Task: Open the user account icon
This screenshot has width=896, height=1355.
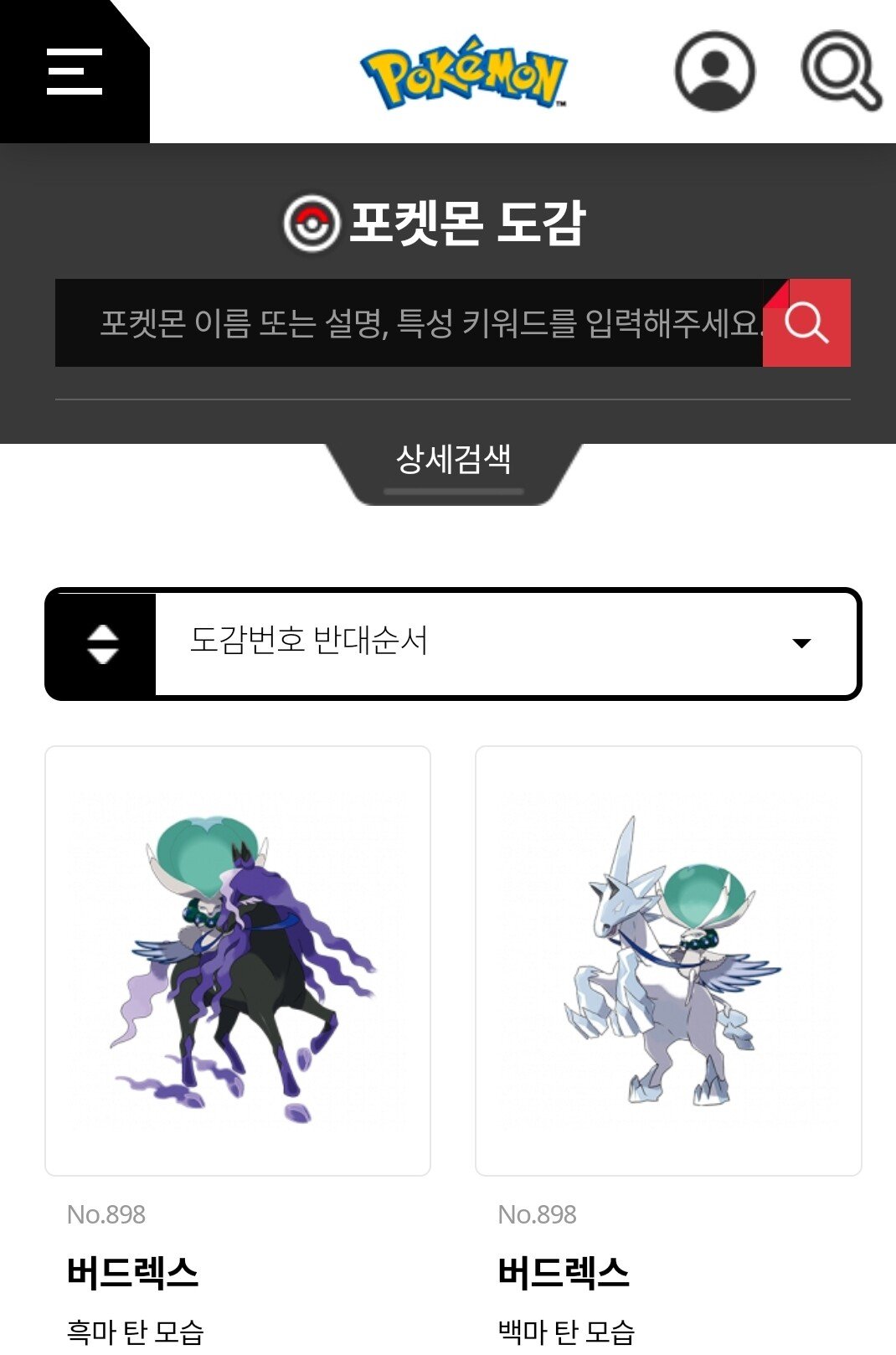Action: 714,71
